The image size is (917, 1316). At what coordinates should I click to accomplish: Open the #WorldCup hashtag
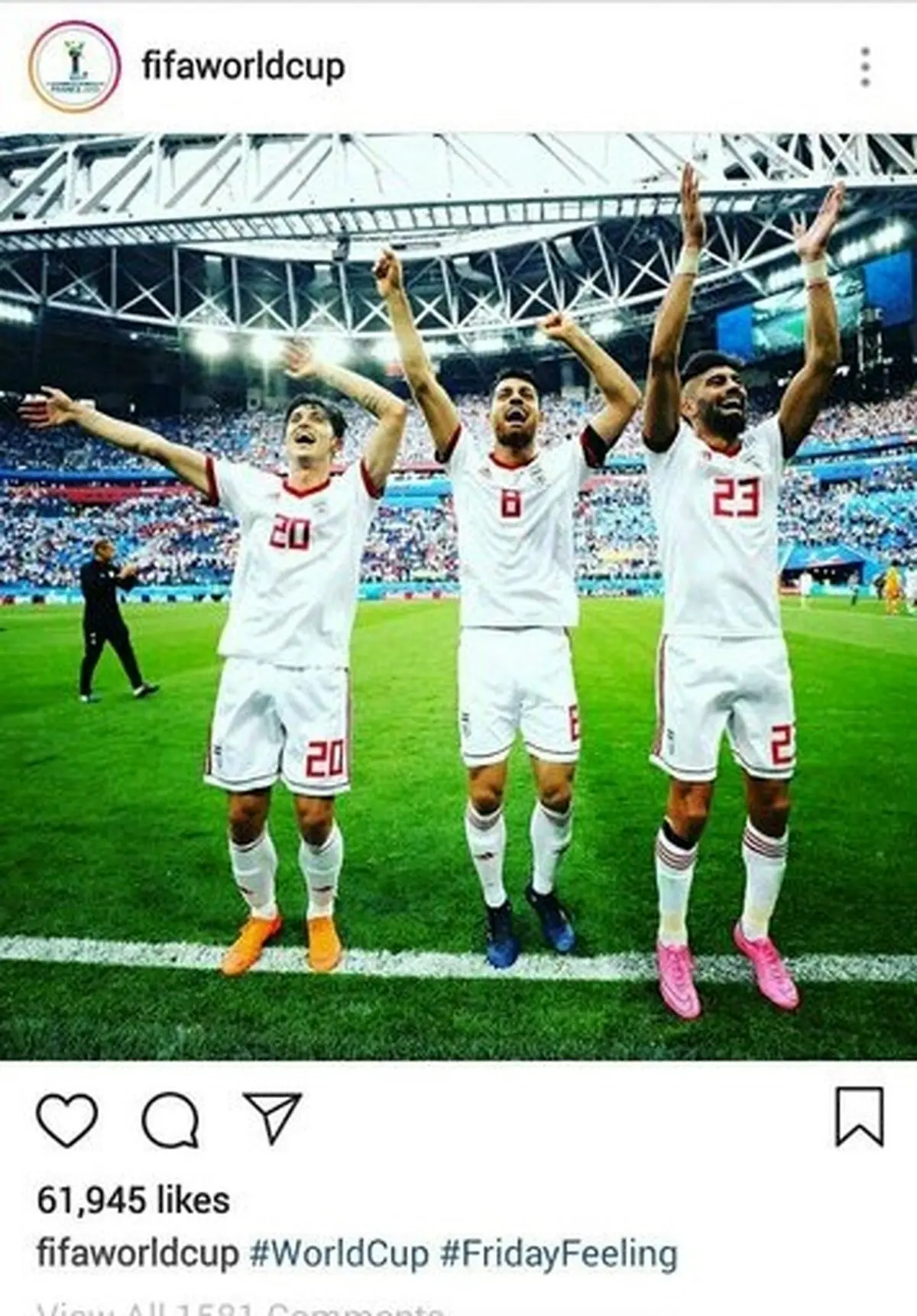[339, 1254]
